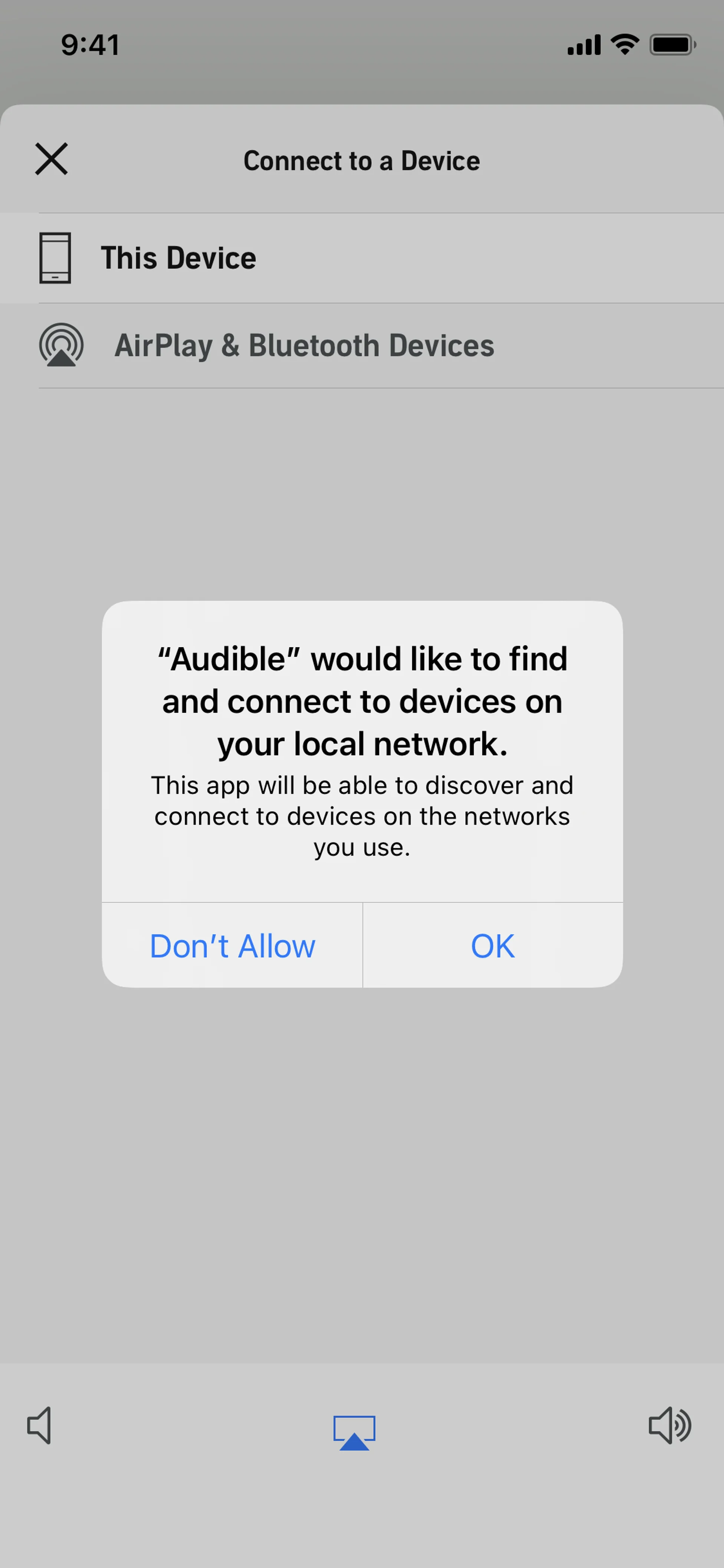724x1568 pixels.
Task: Tap the low volume speaker icon
Action: coord(40,1425)
